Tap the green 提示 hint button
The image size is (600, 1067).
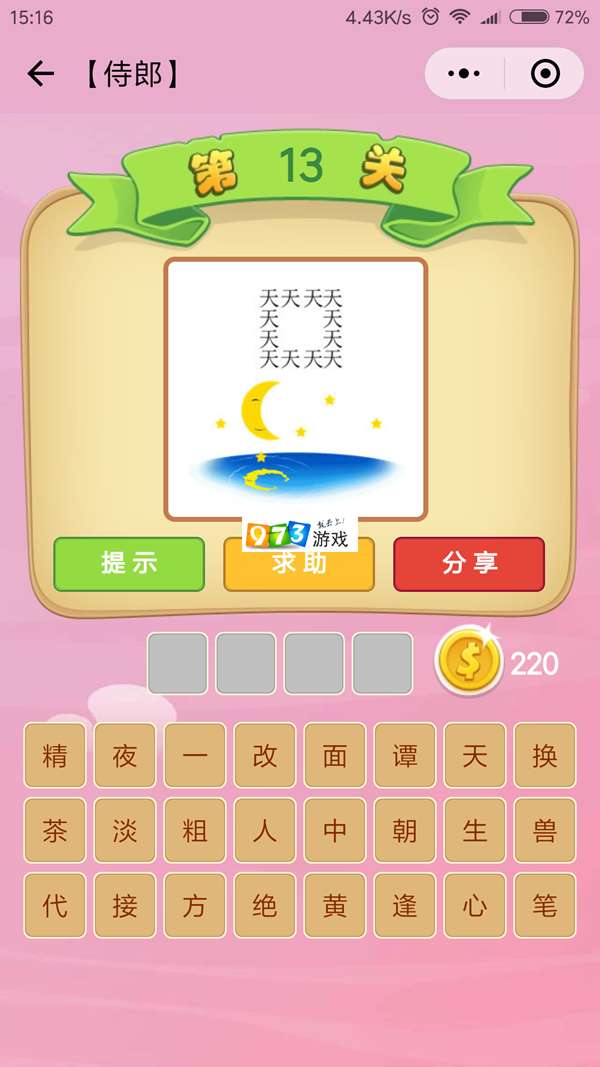point(129,564)
